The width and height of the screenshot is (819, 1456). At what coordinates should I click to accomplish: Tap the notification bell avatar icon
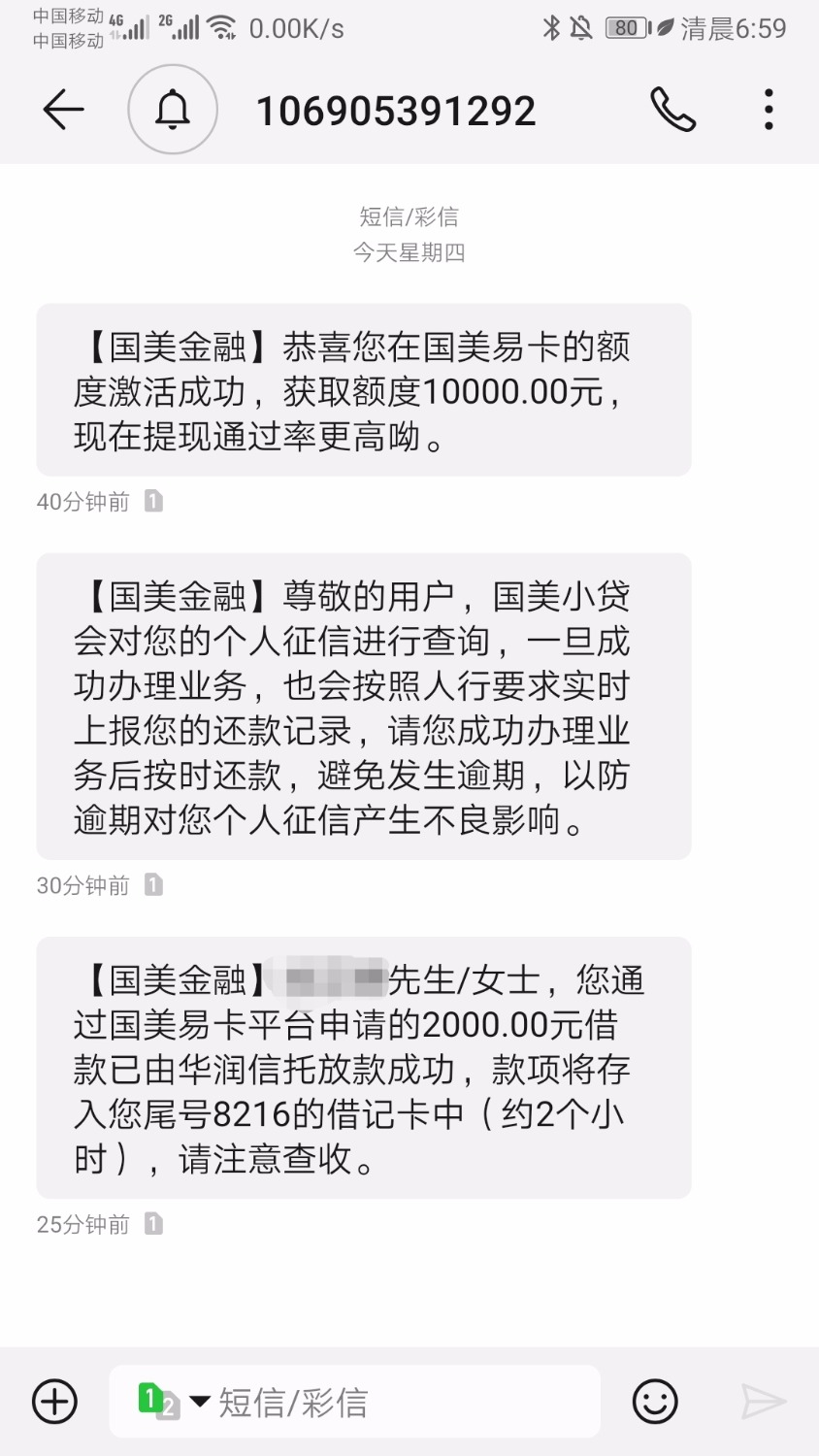click(x=173, y=110)
